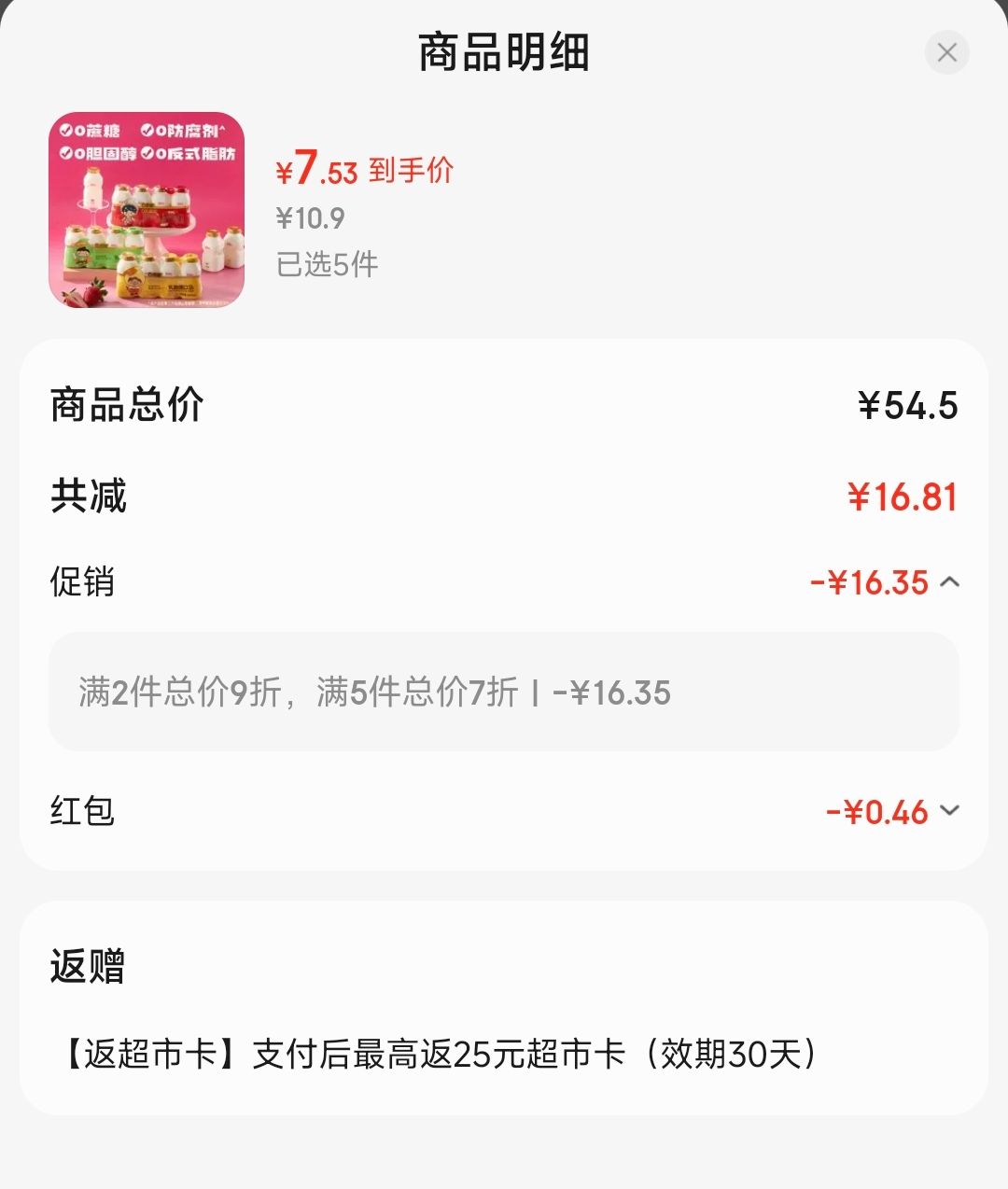Select the crossed-out ¥10.9 original price
1008x1189 pixels.
tap(308, 218)
